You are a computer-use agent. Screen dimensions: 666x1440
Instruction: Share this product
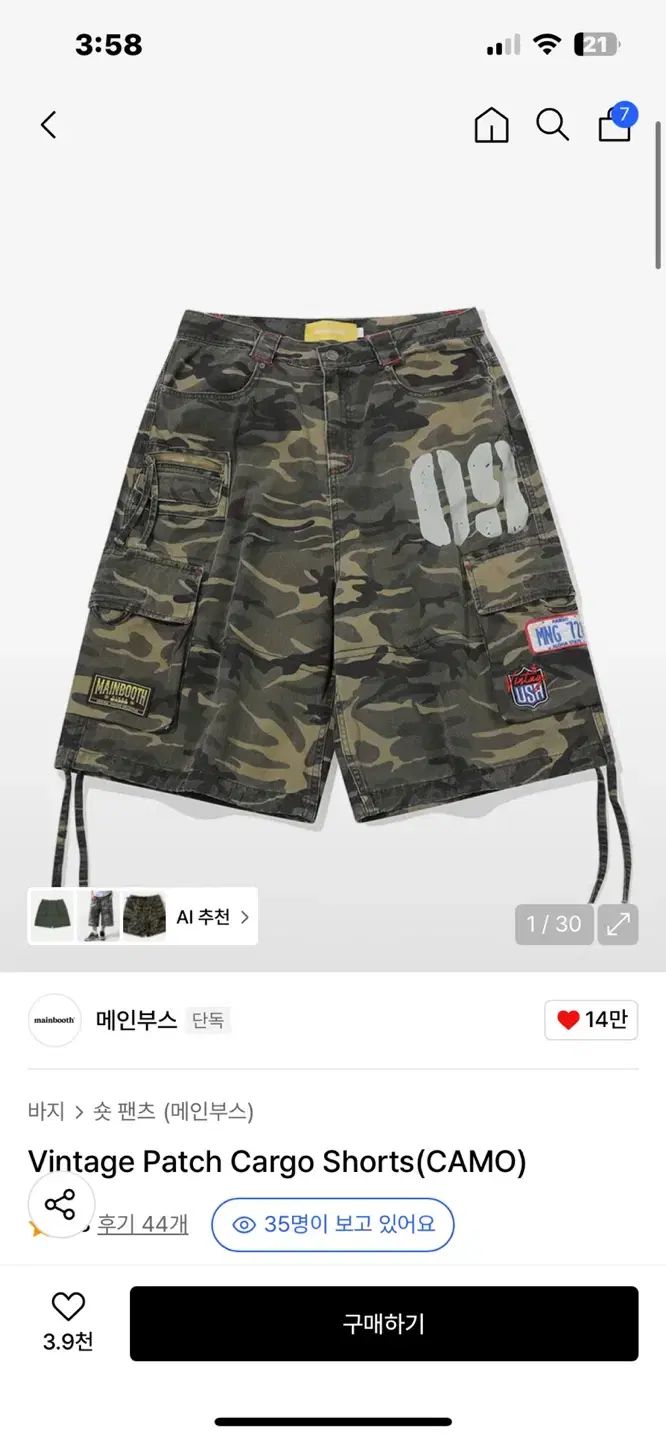[61, 1204]
